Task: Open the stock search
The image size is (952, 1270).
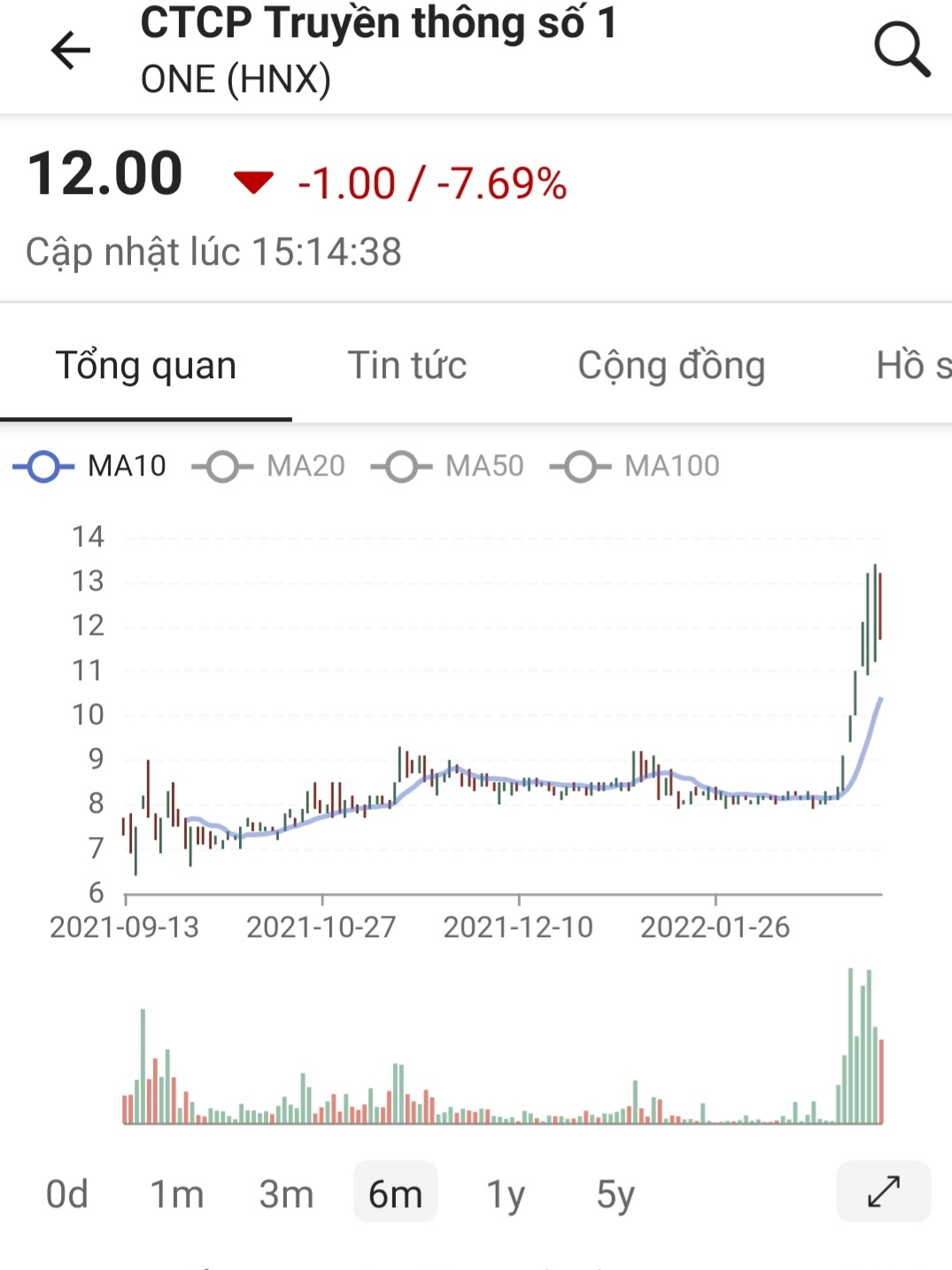Action: tap(902, 50)
